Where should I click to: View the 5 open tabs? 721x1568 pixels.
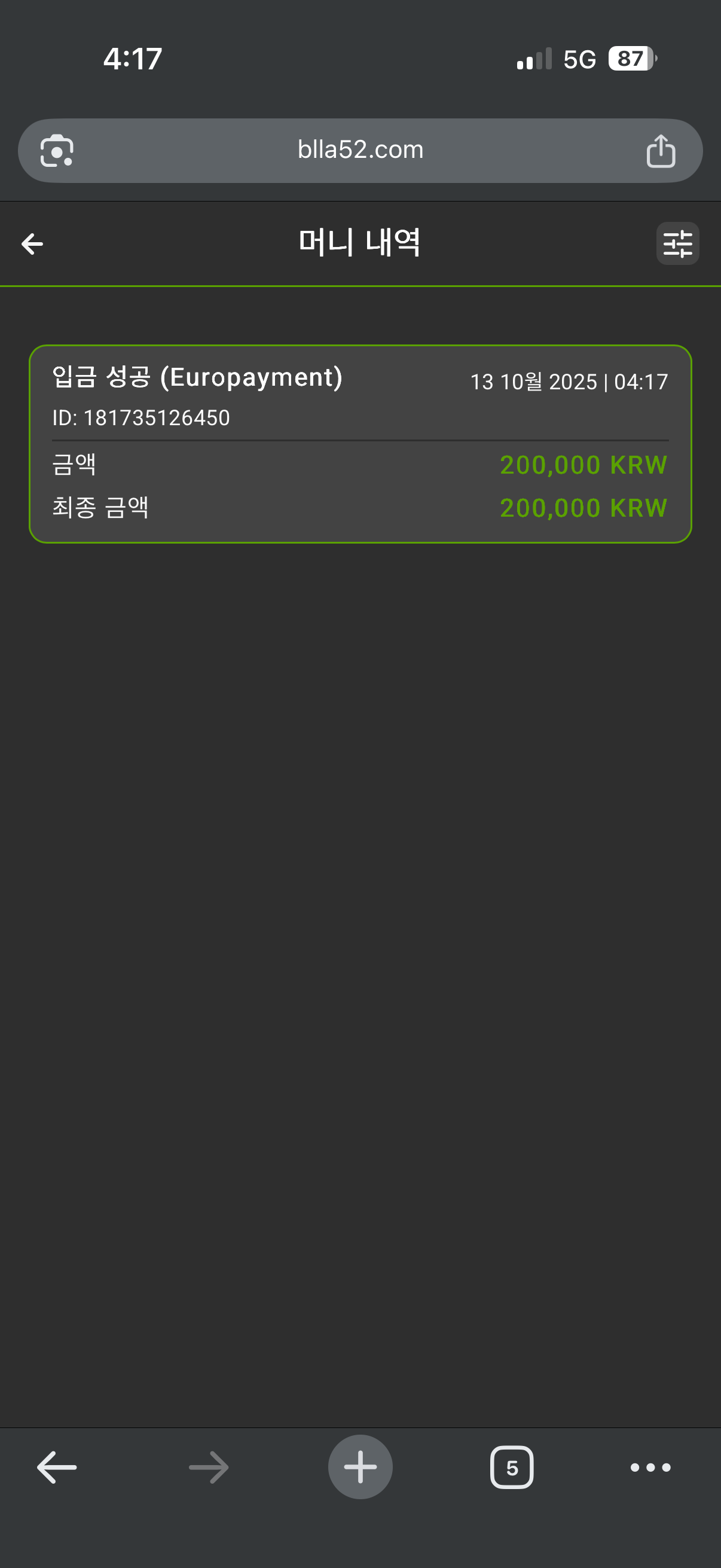click(512, 1467)
